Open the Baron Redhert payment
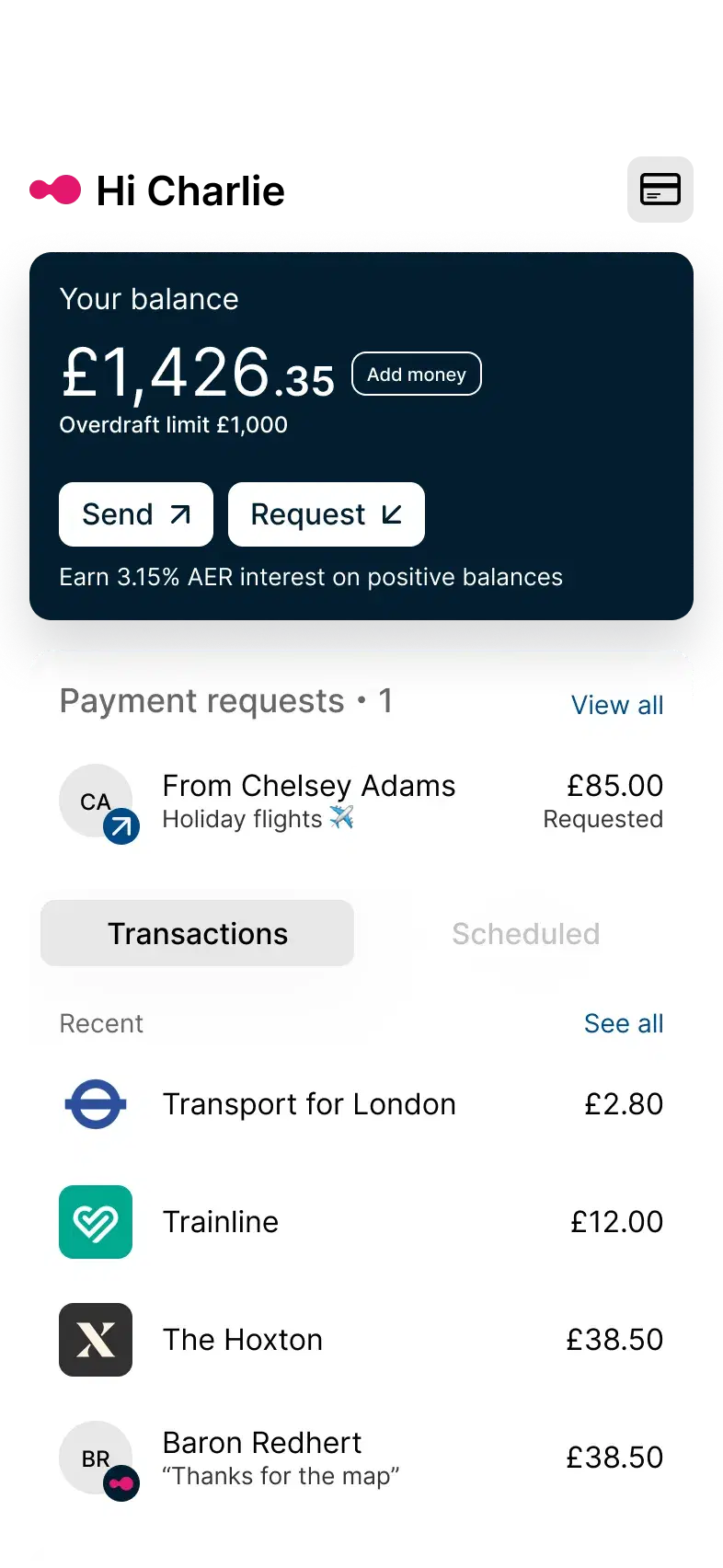The width and height of the screenshot is (723, 1568). (x=361, y=1458)
